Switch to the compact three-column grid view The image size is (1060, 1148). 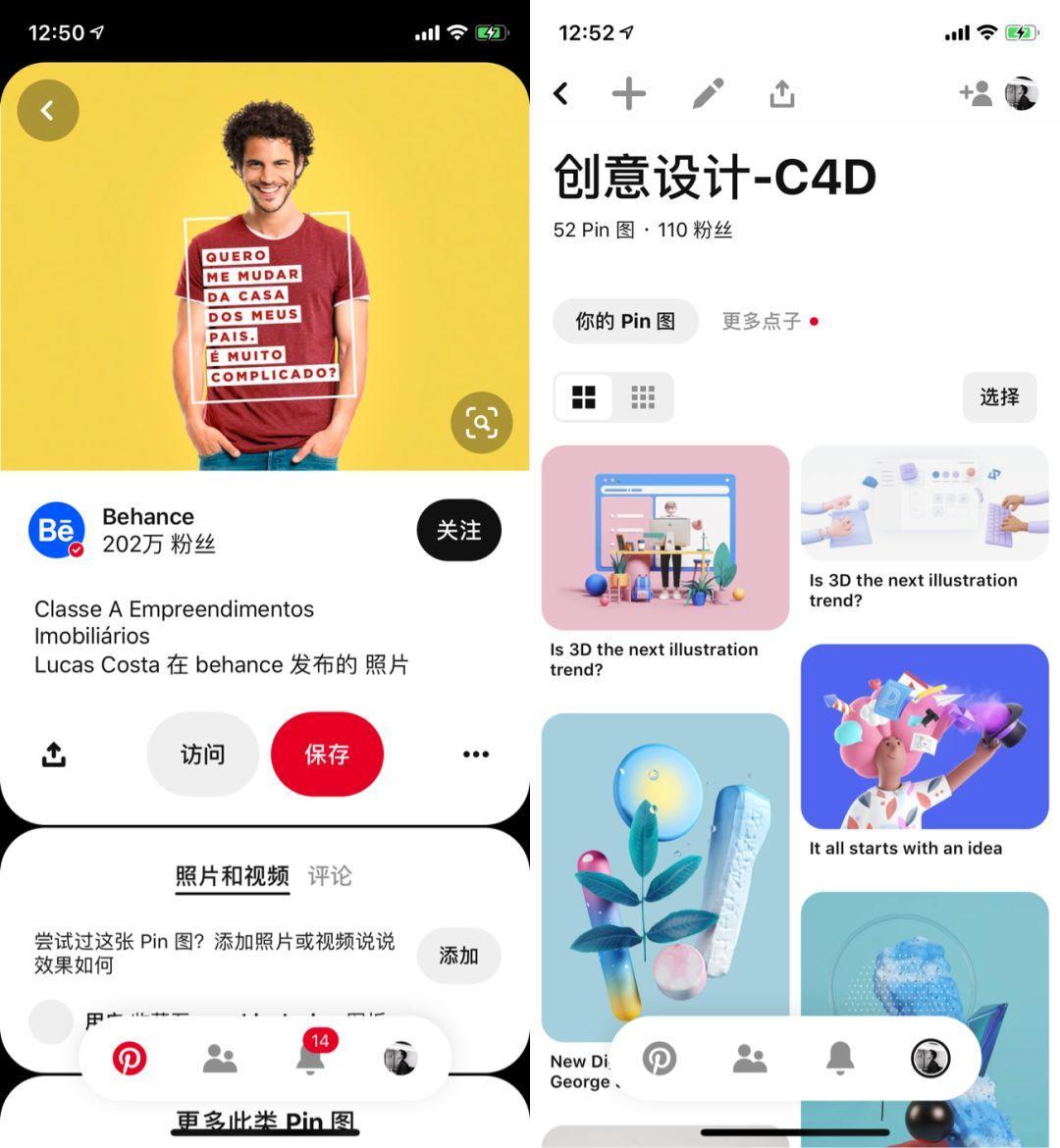coord(643,397)
